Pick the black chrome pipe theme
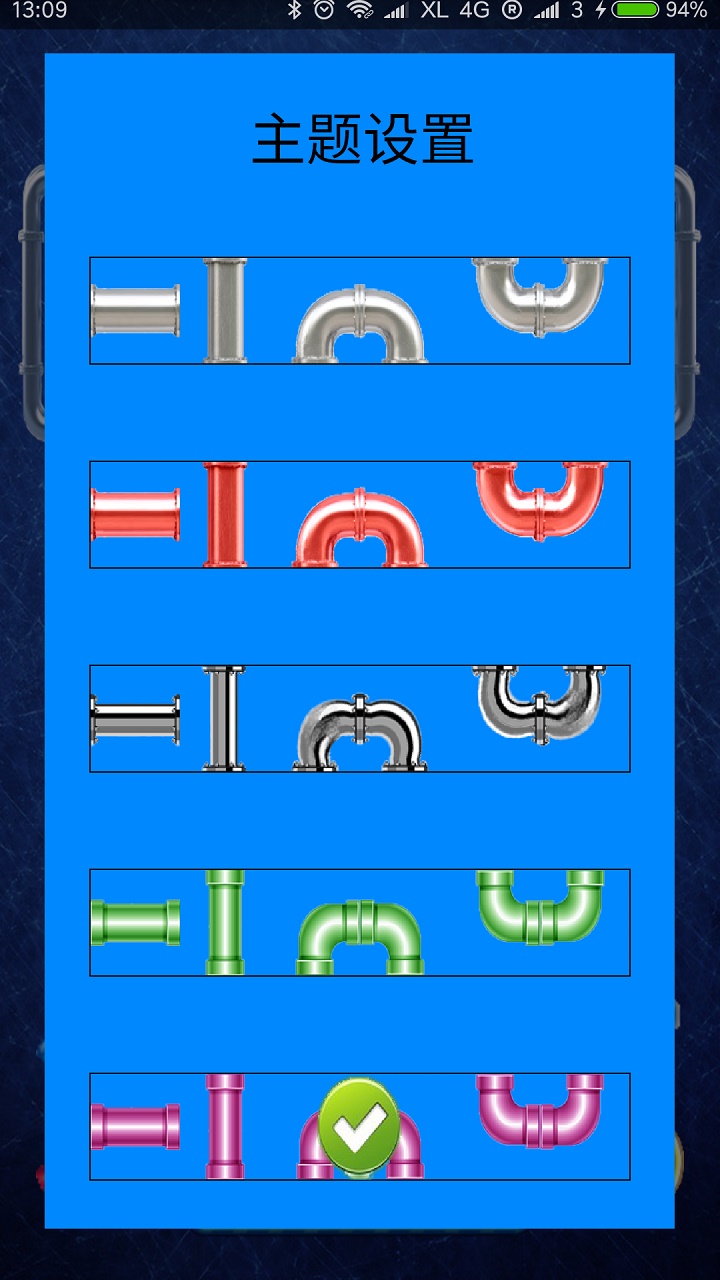 coord(360,718)
